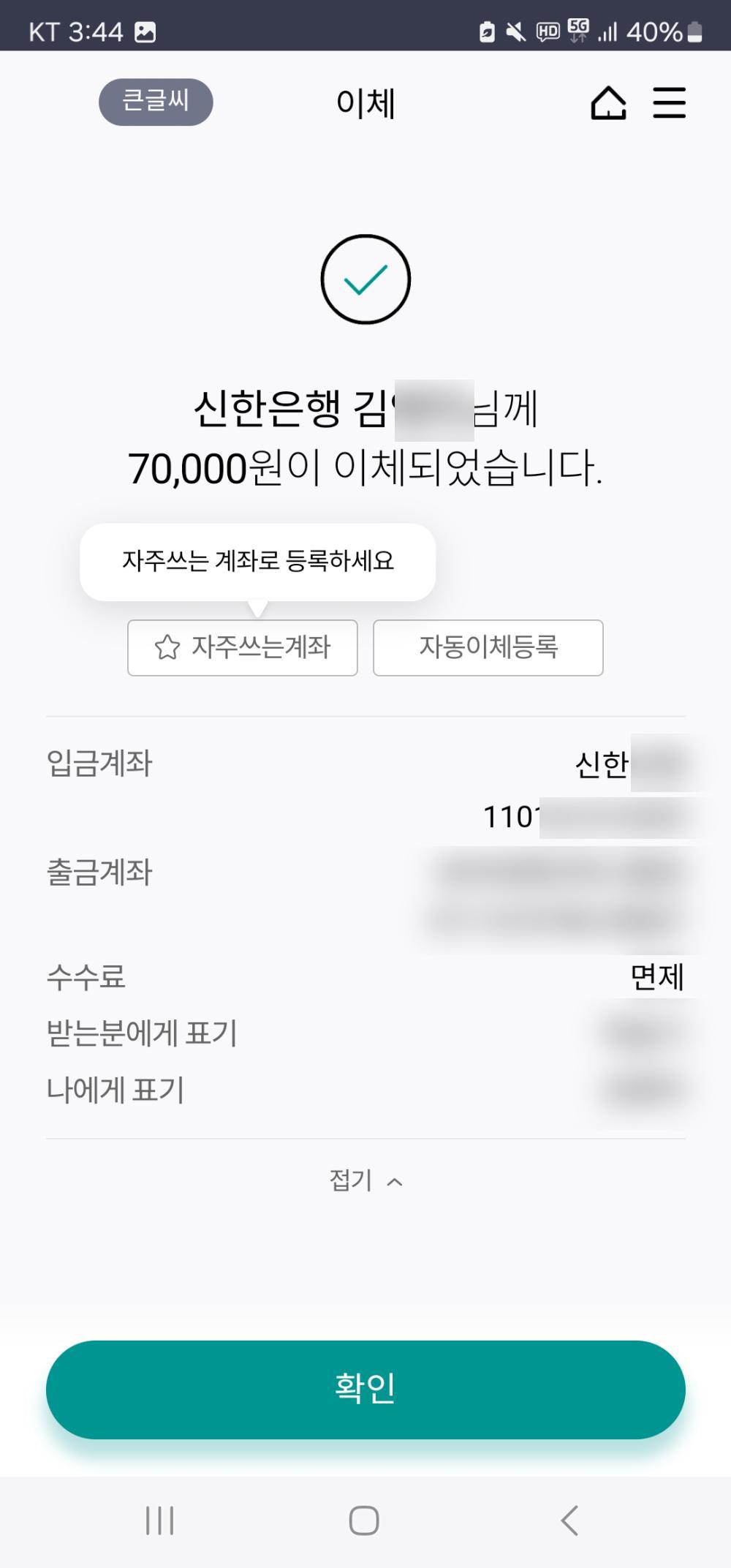The width and height of the screenshot is (731, 1568).
Task: Toggle the 큰글씨 large text mode
Action: (x=156, y=102)
